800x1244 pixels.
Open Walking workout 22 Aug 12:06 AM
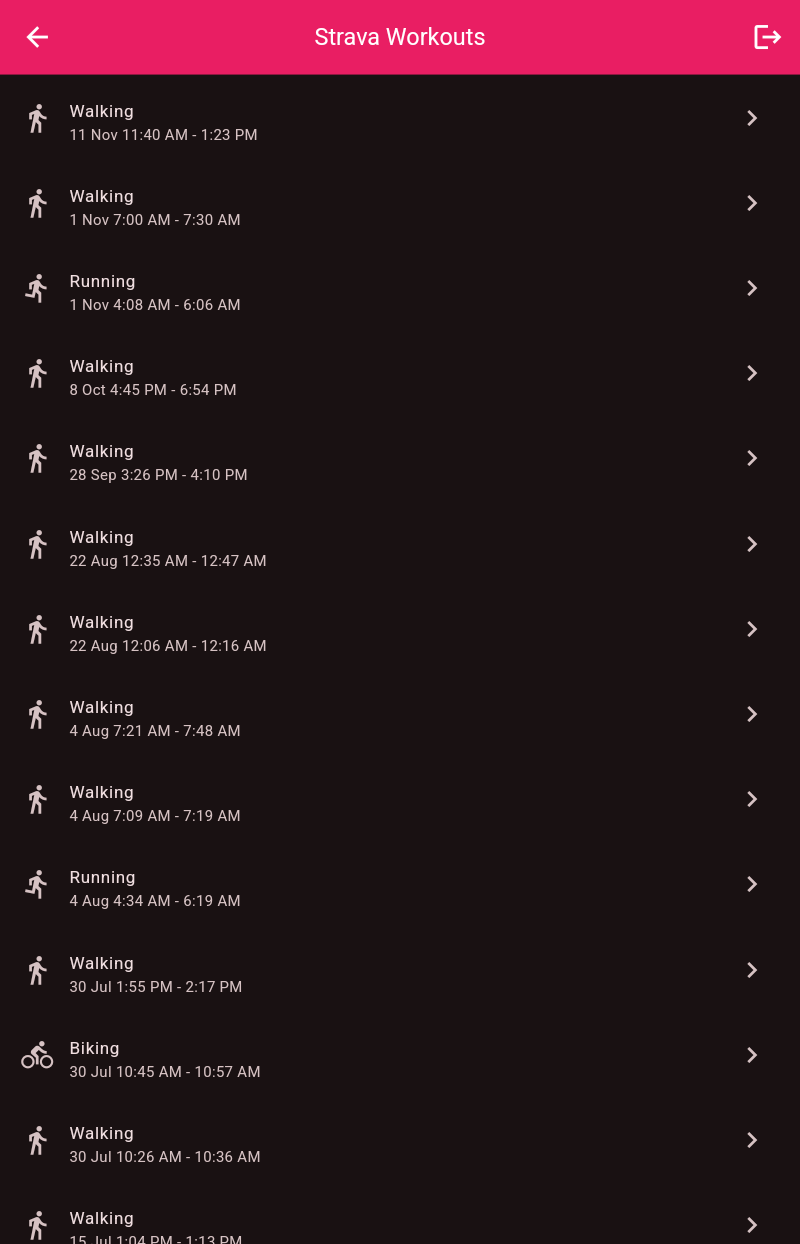coord(400,630)
